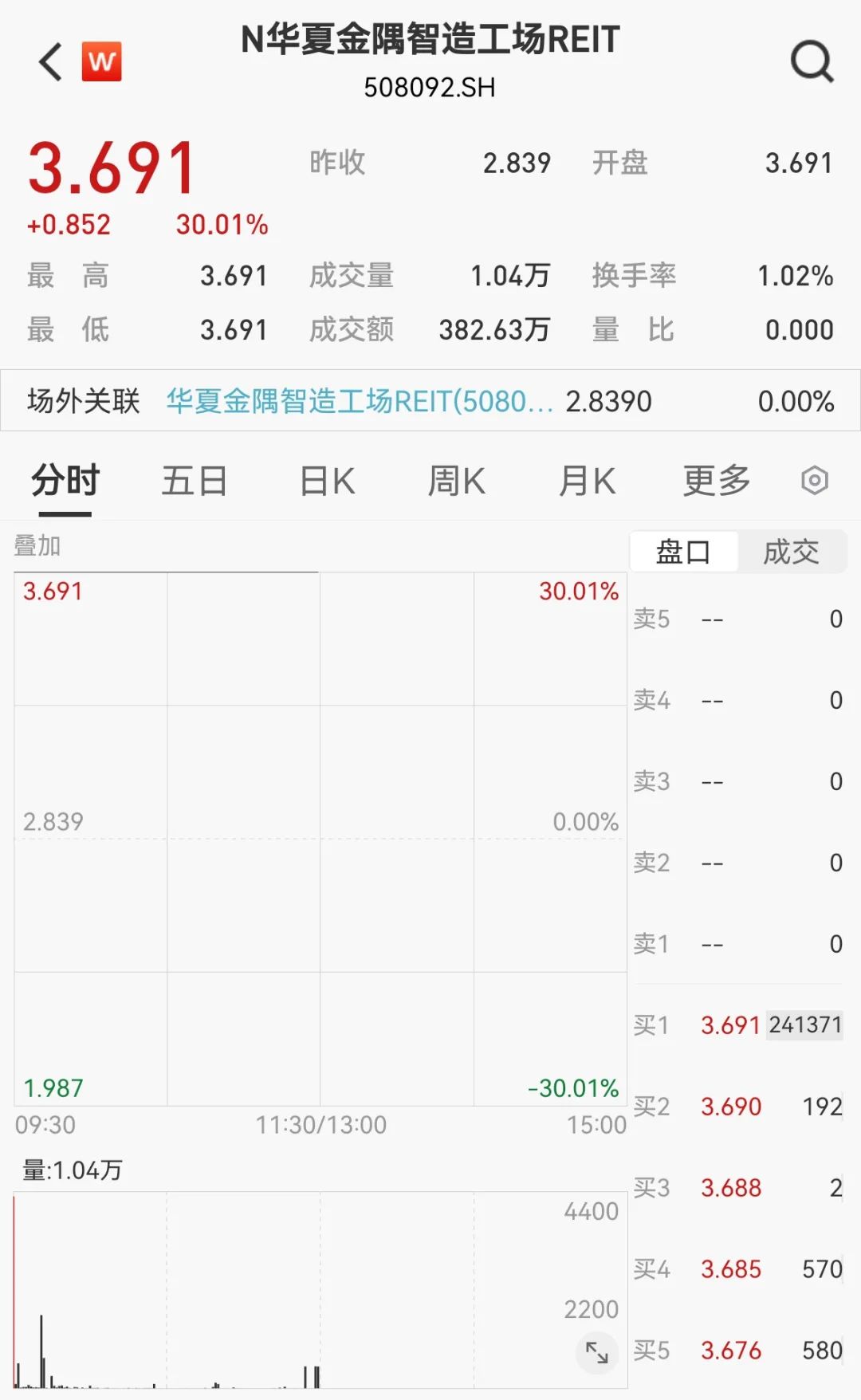Image resolution: width=861 pixels, height=1400 pixels.
Task: Switch to the 成交 trades tab
Action: (x=791, y=552)
